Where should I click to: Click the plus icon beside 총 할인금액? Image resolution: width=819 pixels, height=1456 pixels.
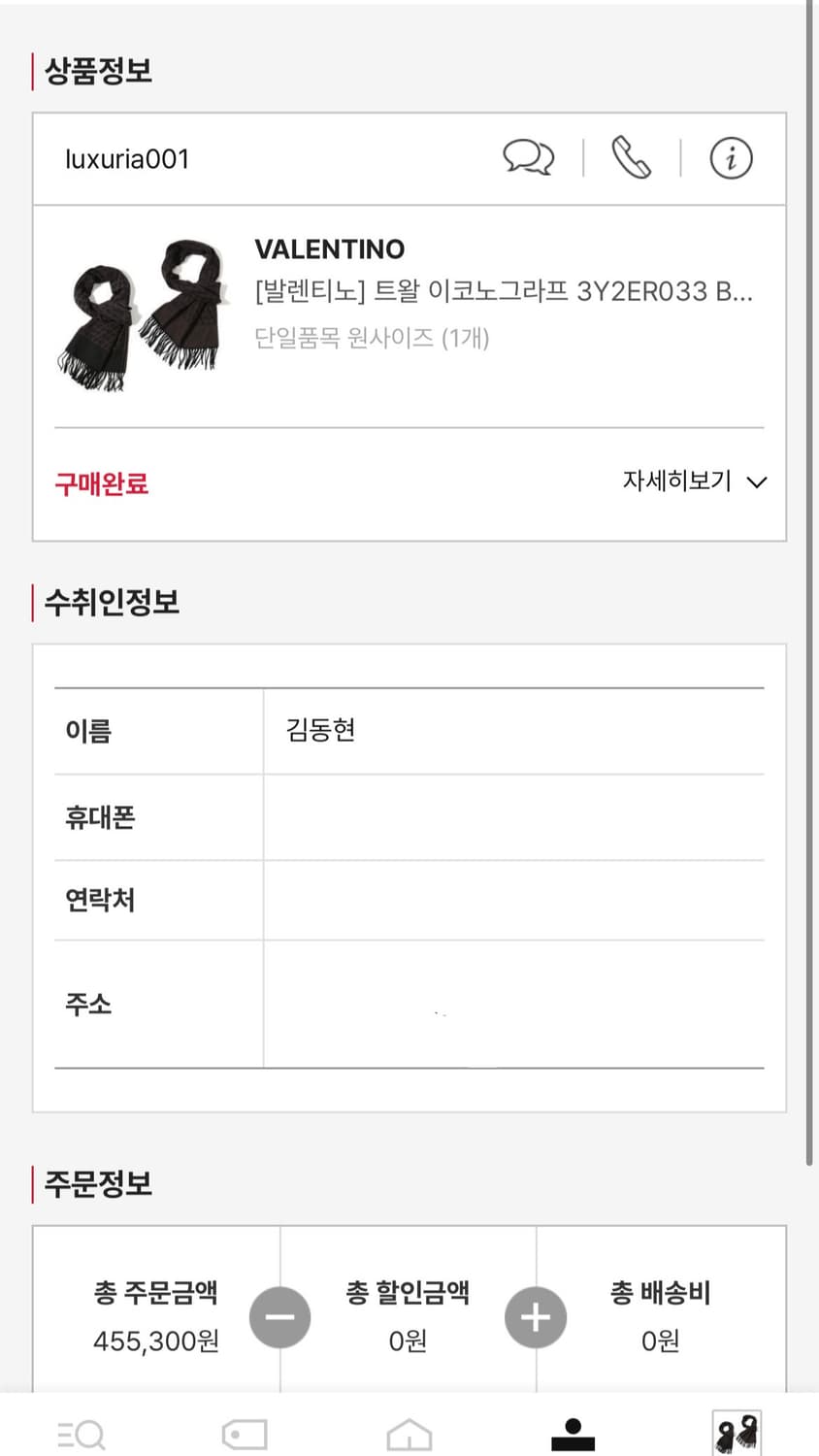coord(536,1317)
